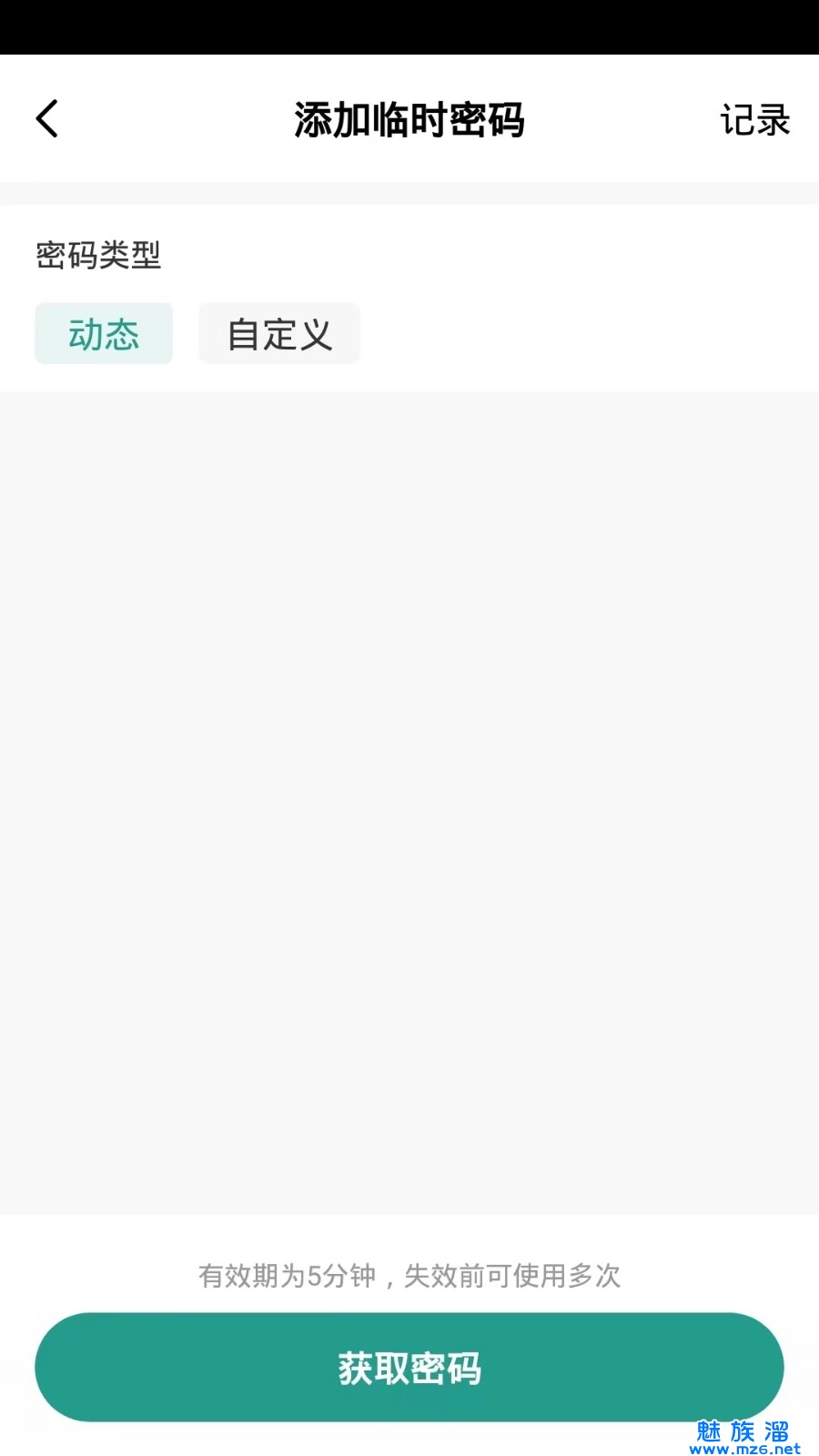Go back using the top-left arrow
The image size is (819, 1456).
coord(47,119)
